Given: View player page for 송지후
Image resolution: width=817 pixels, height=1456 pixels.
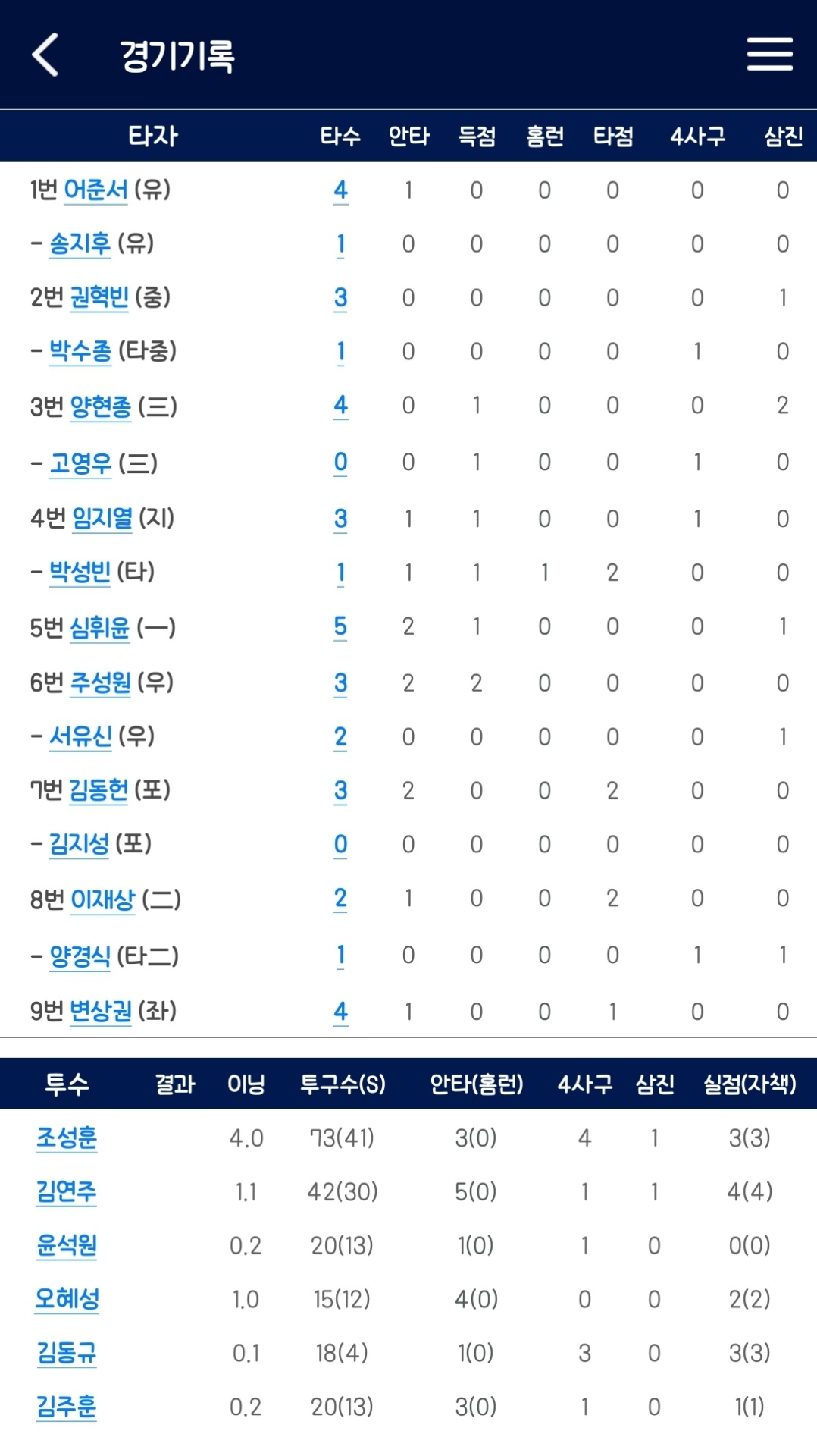Looking at the screenshot, I should pyautogui.click(x=80, y=243).
